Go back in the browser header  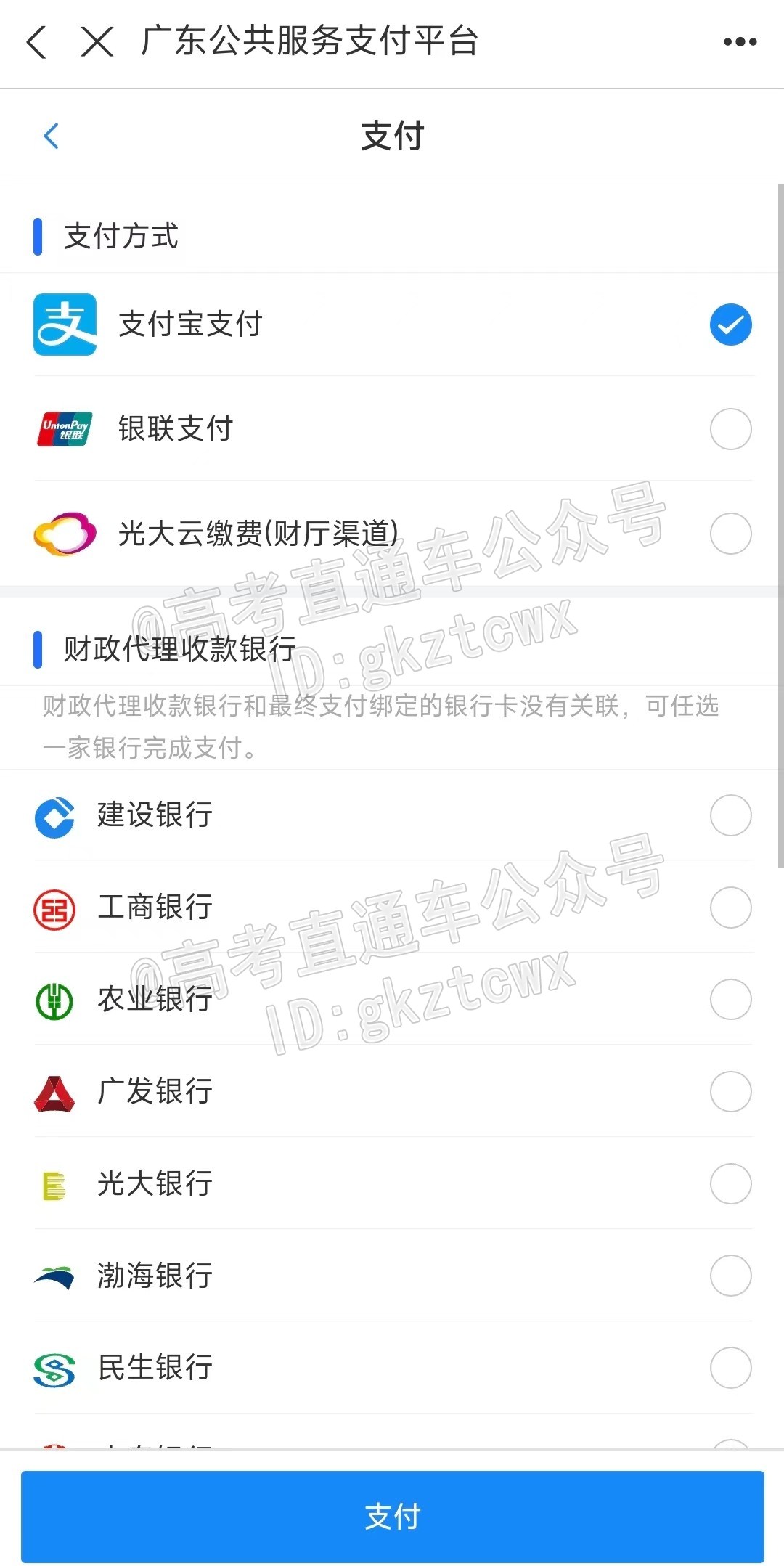pyautogui.click(x=36, y=41)
